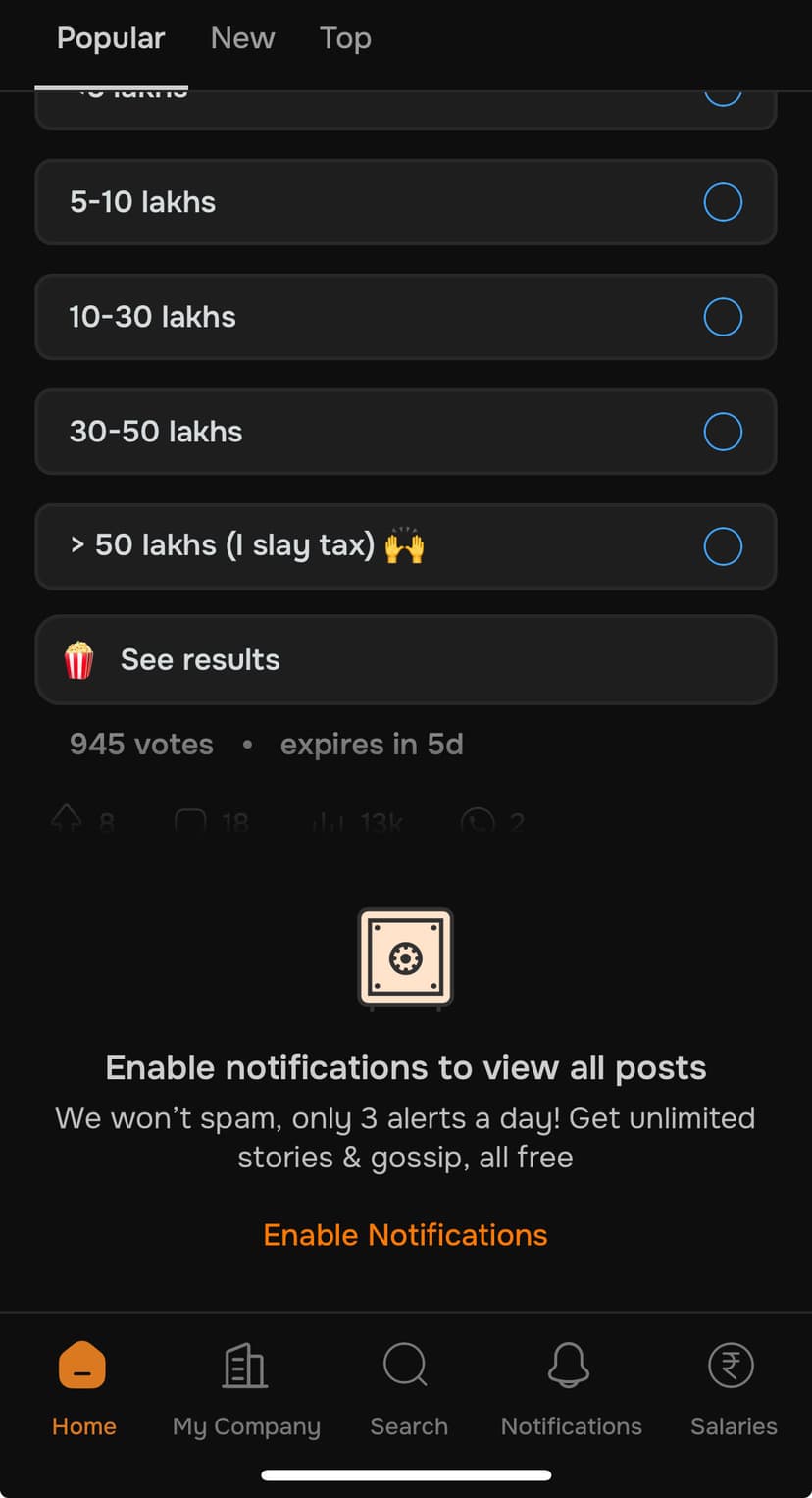The width and height of the screenshot is (812, 1498).
Task: Select the 10-30 lakhs poll option
Action: [x=406, y=317]
